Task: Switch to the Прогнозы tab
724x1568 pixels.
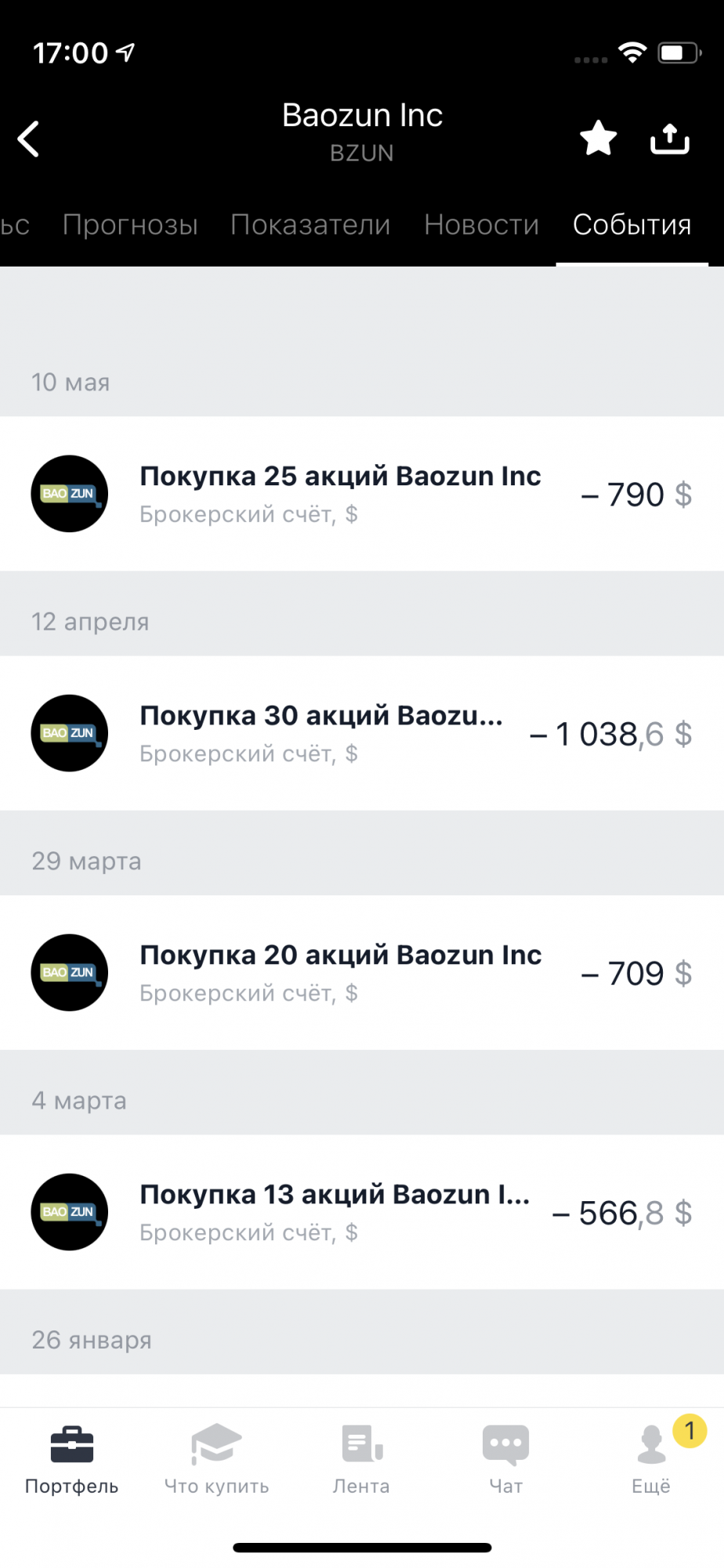Action: pos(130,225)
